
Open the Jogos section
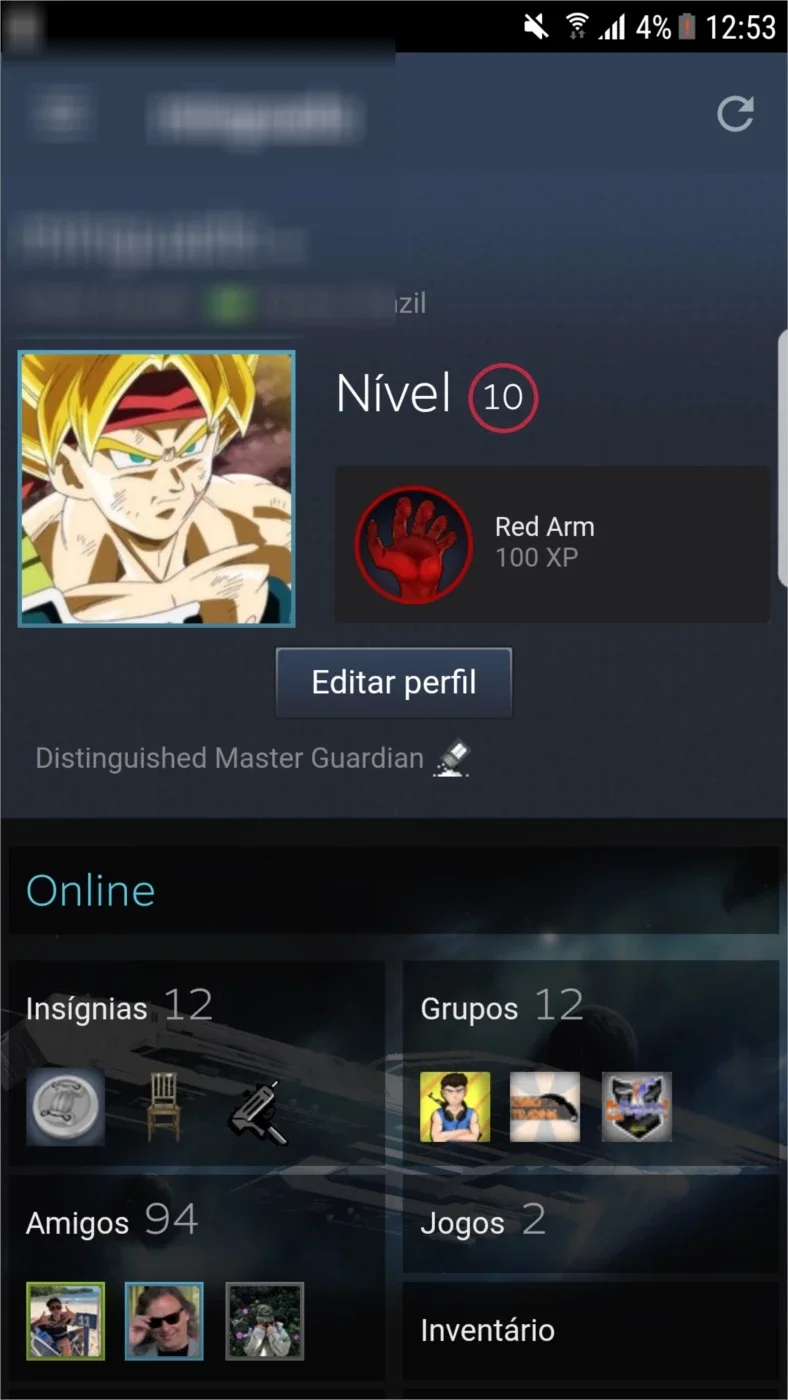click(x=590, y=1222)
